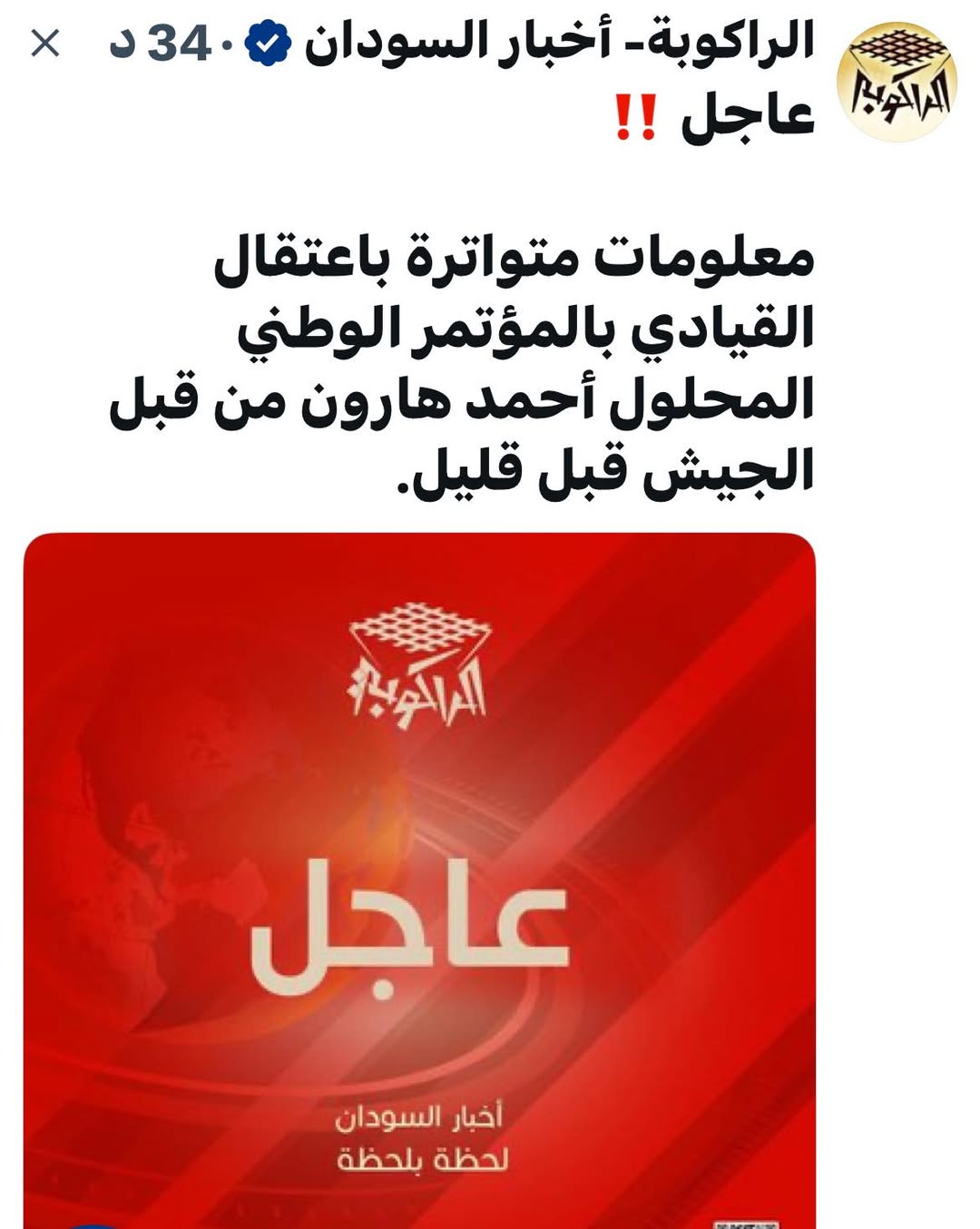Open the الراكوبة- أخبار السودان account name
Image resolution: width=980 pixels, height=1229 pixels.
pyautogui.click(x=558, y=43)
